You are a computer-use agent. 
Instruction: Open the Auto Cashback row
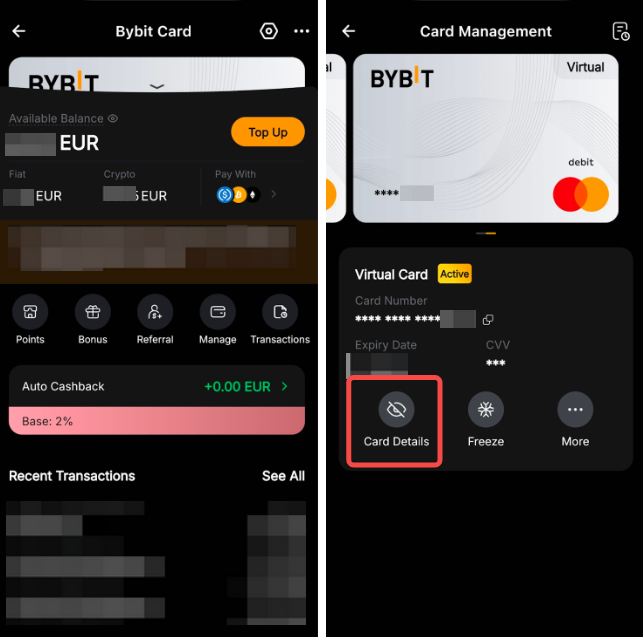click(156, 386)
